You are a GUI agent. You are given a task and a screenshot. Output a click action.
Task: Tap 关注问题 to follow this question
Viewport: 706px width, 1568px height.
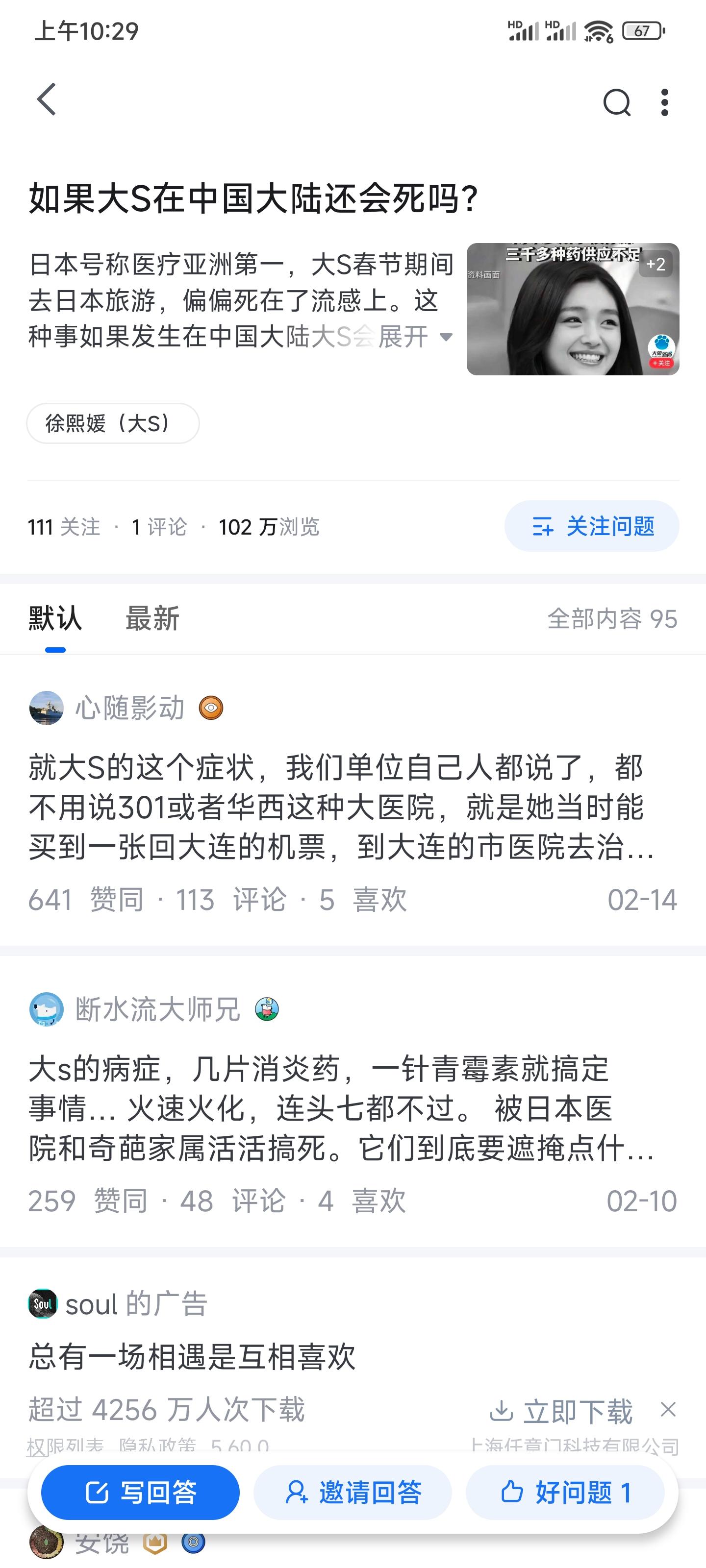point(591,527)
